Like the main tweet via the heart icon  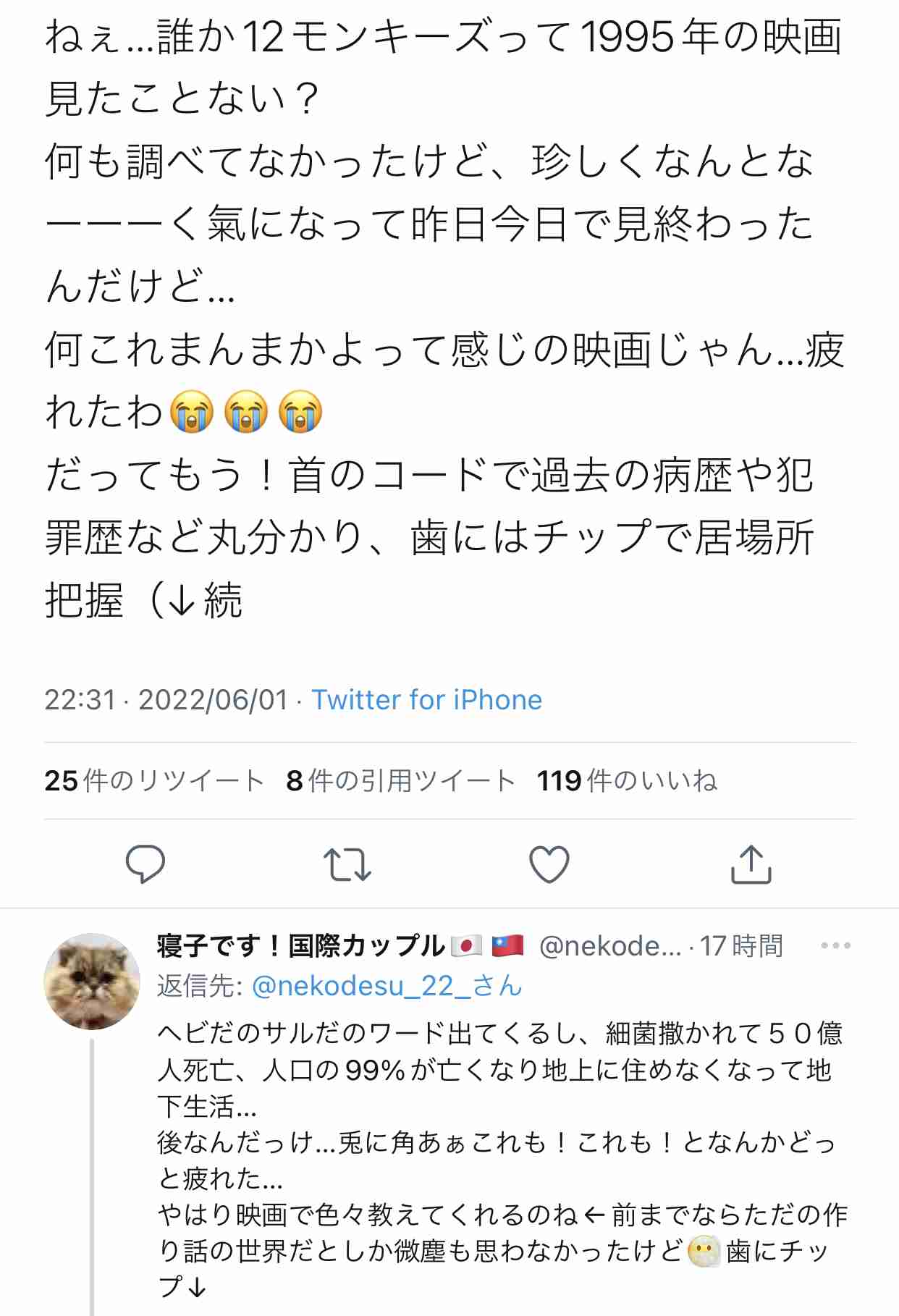click(549, 864)
